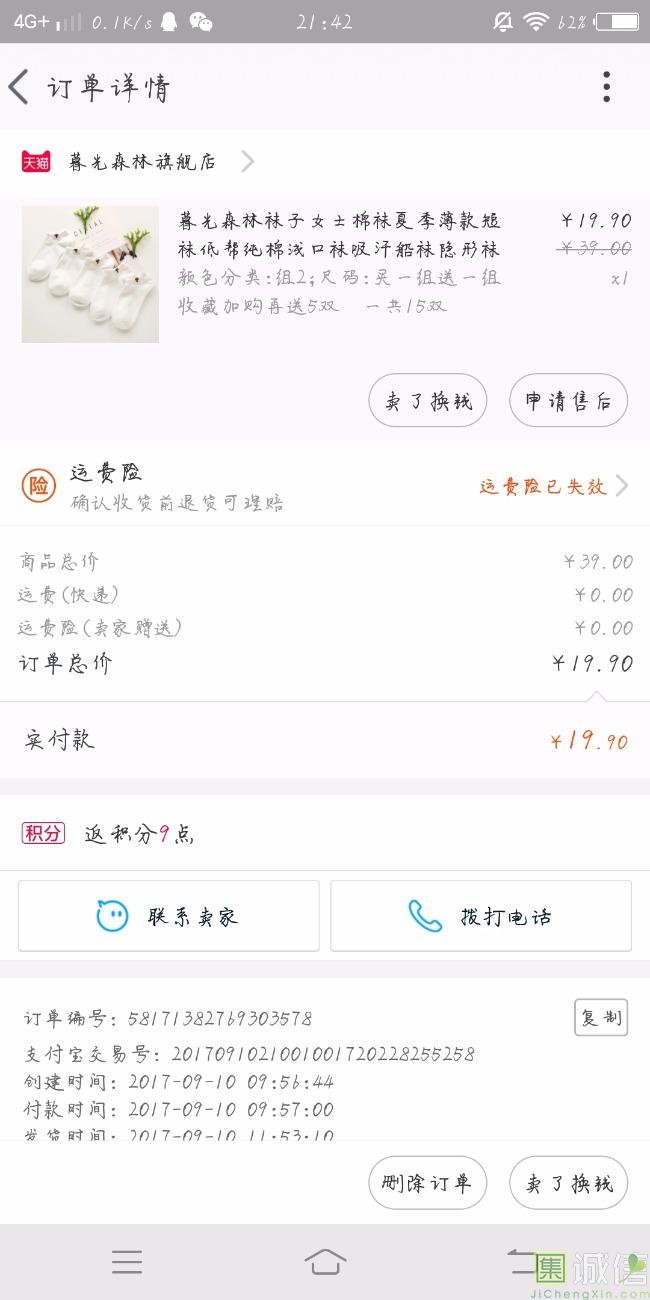Tap 卖了换钱 under the product

pos(428,401)
